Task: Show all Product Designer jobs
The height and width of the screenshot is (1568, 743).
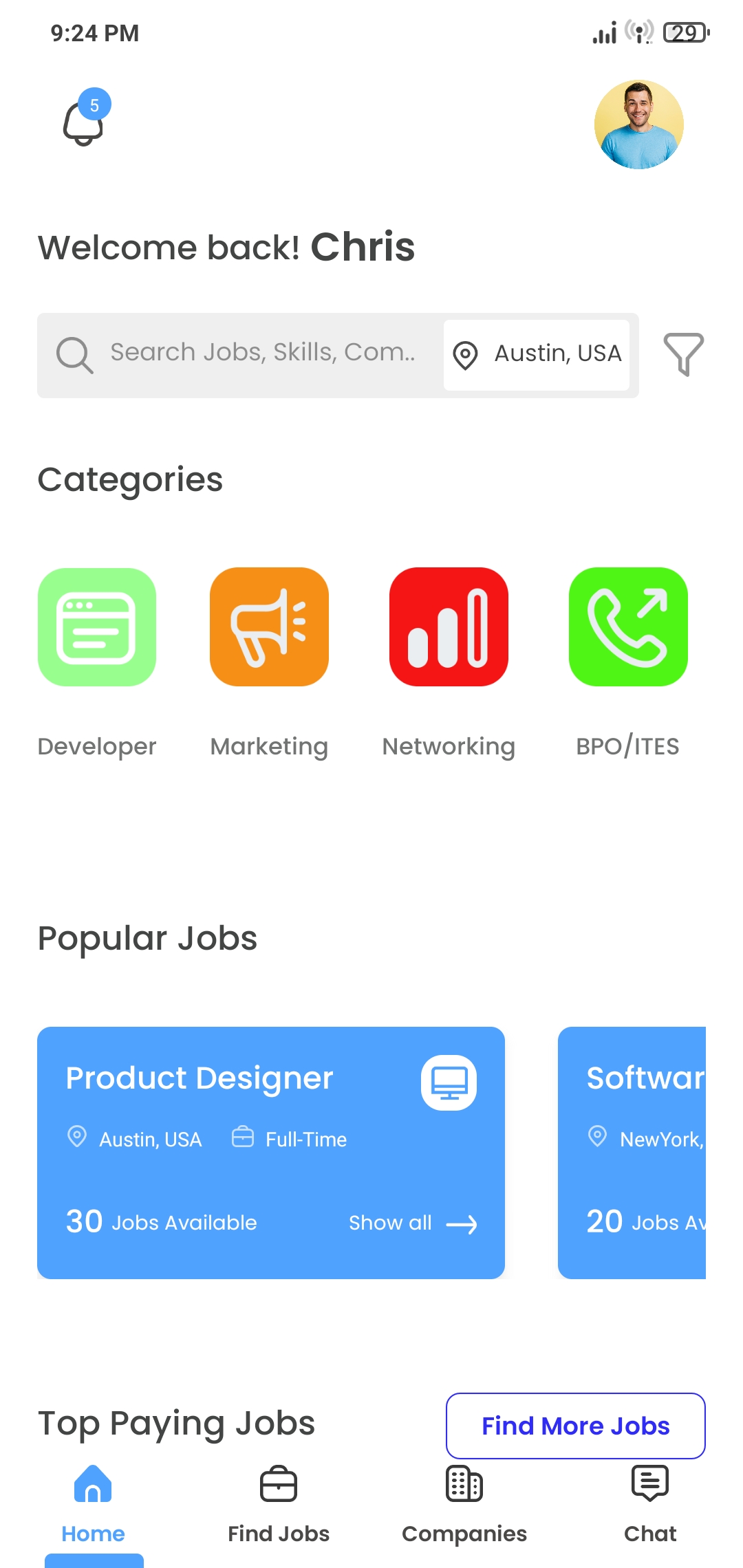Action: [x=412, y=1223]
